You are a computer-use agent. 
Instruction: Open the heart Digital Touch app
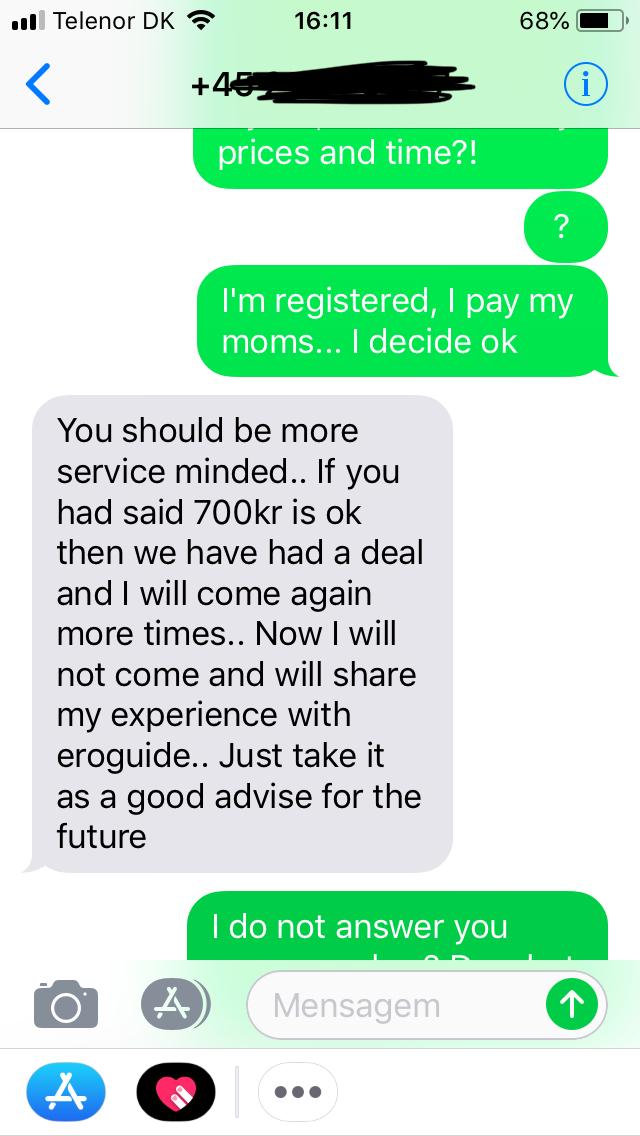[x=176, y=1092]
